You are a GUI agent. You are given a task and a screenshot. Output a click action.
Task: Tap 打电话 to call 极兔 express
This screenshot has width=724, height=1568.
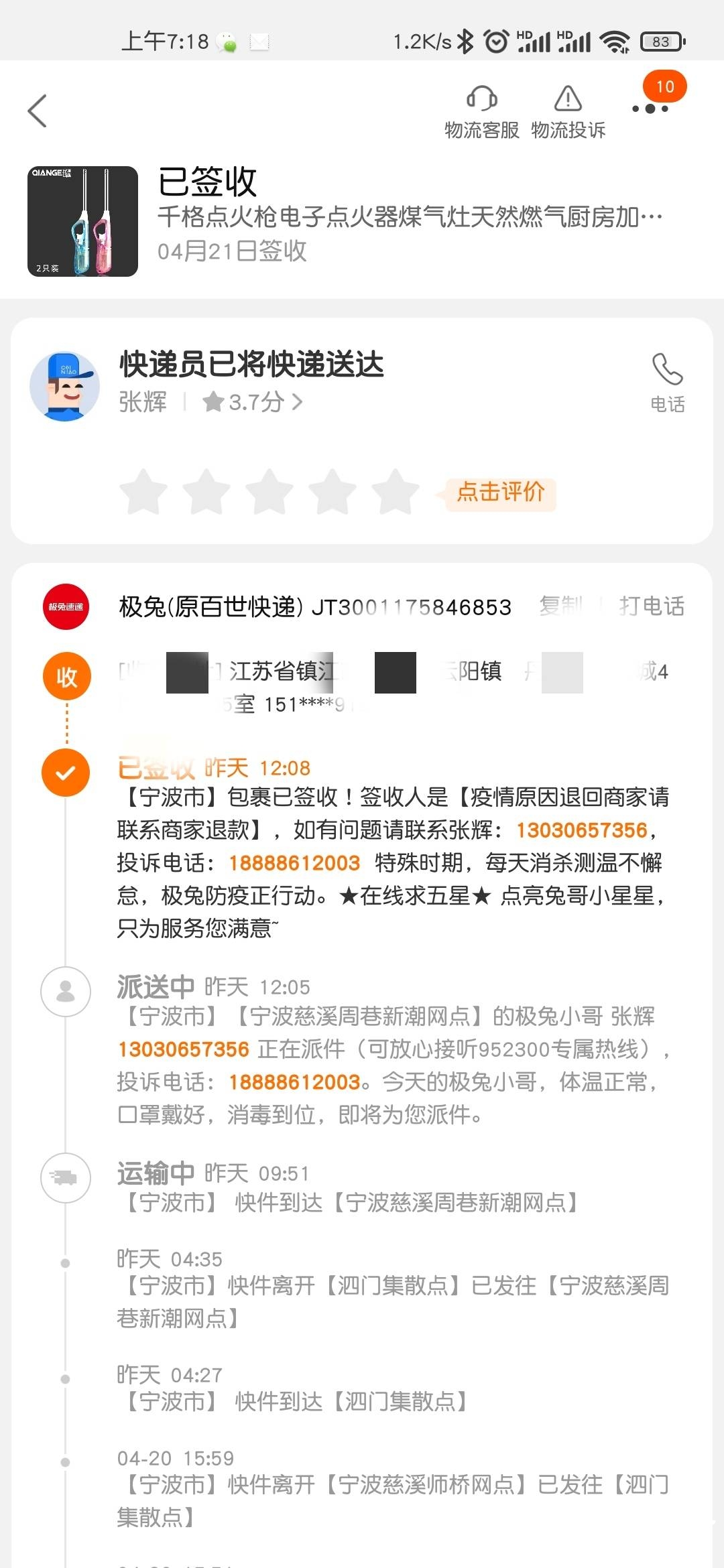[x=652, y=606]
